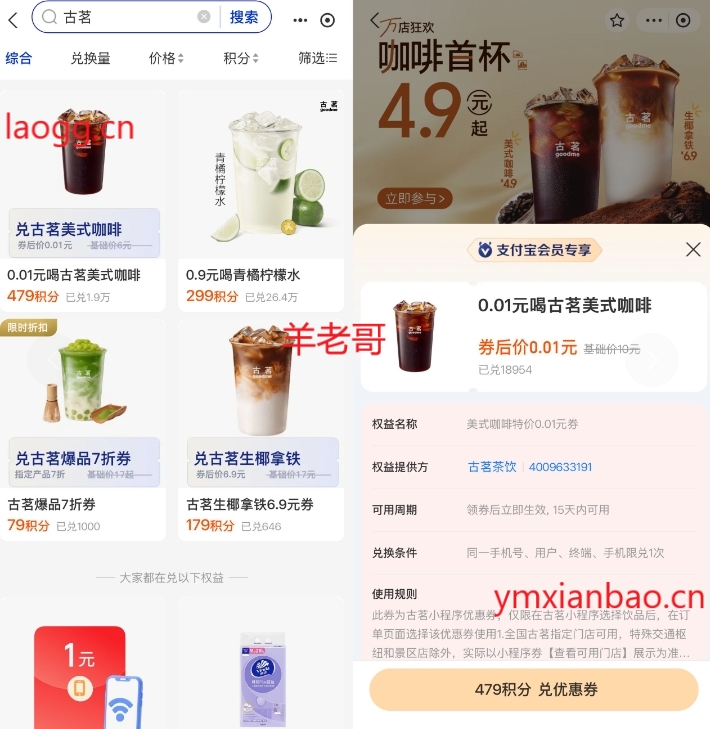Open the 古茗茶饮 provider link
This screenshot has width=710, height=729.
(492, 467)
